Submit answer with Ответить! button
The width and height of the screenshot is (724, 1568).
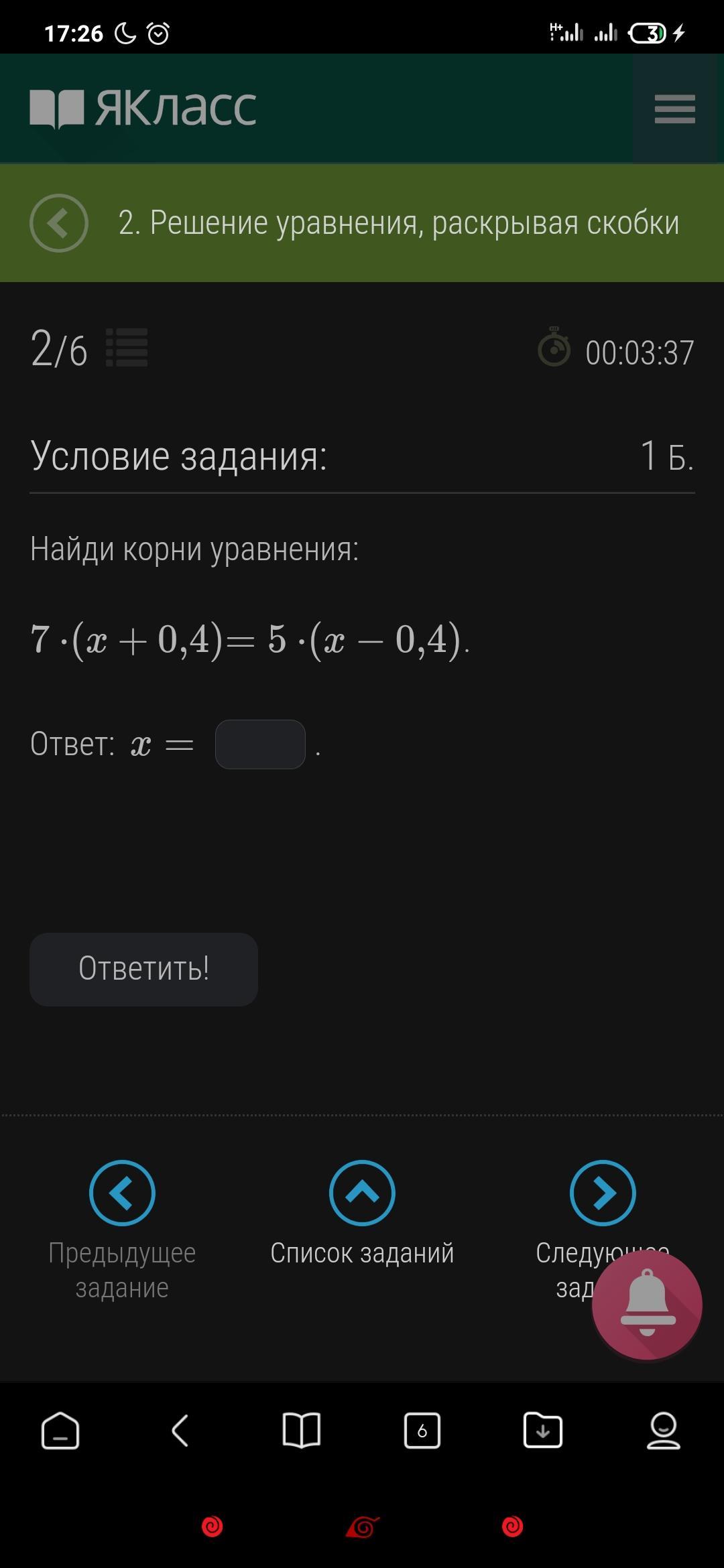click(x=143, y=969)
